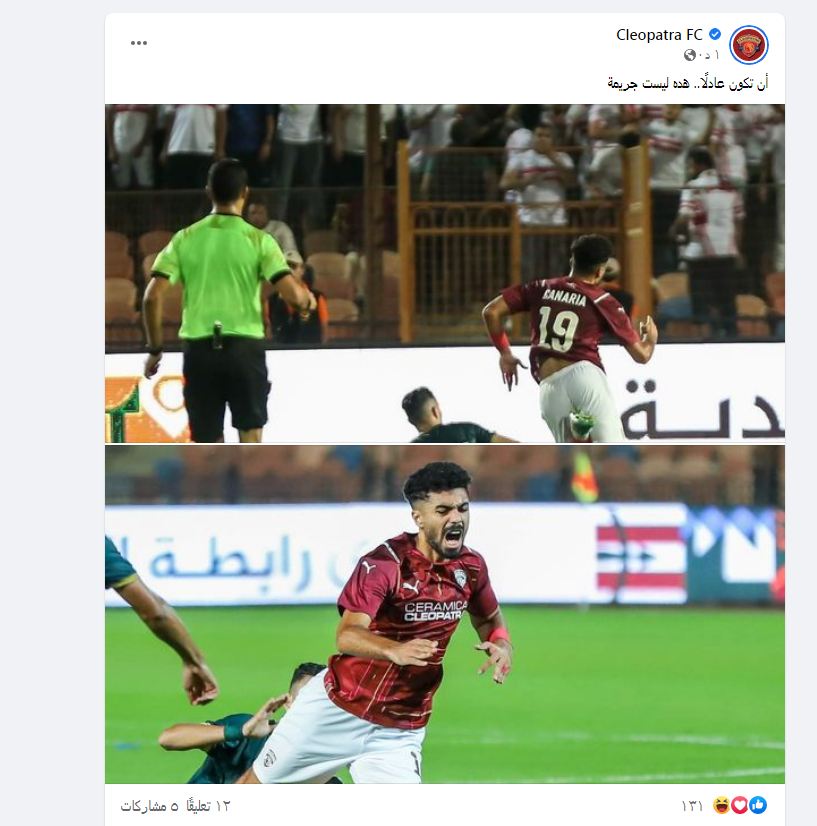Open the photo of the shouting player
Screen dimensions: 817x826
(x=444, y=614)
